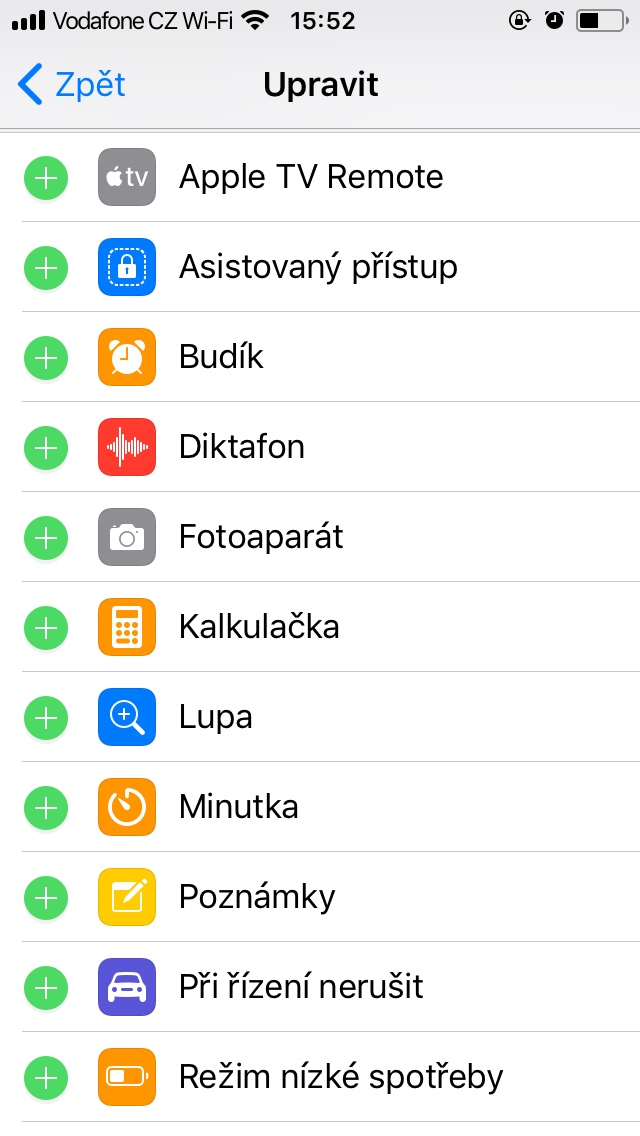
Task: Tap the plus next to Budík
Action: click(46, 357)
